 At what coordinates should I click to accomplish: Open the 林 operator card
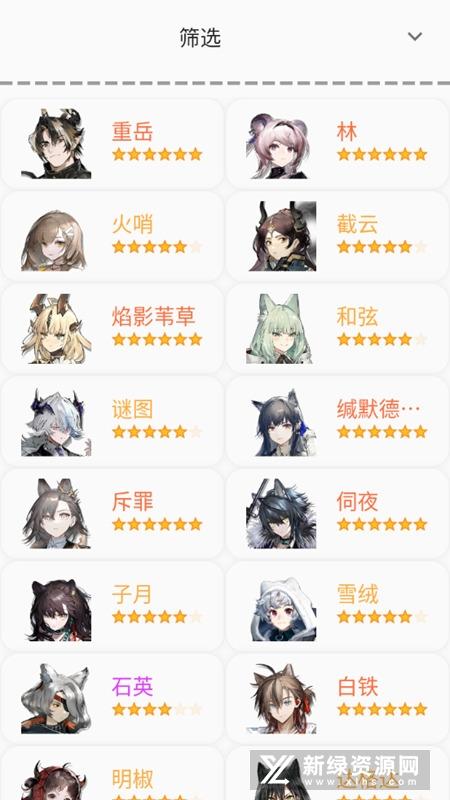click(337, 144)
